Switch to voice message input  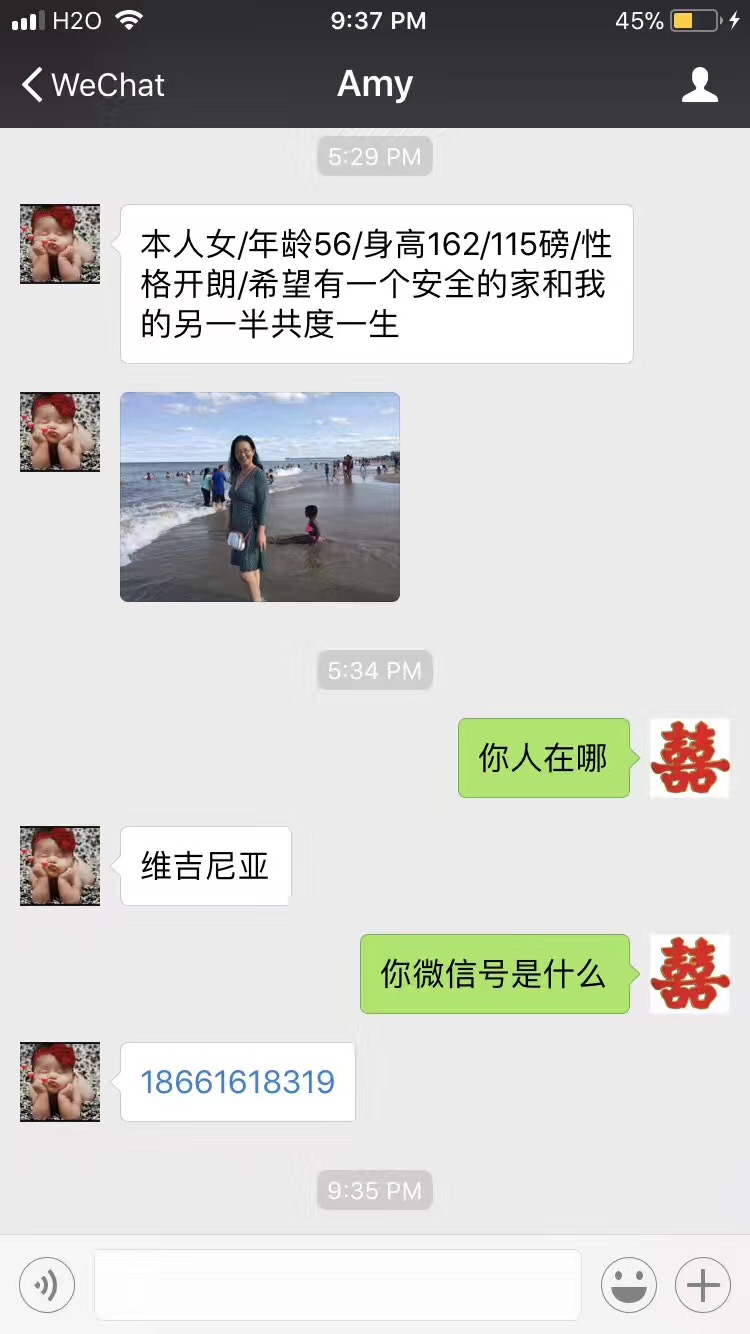click(47, 1284)
